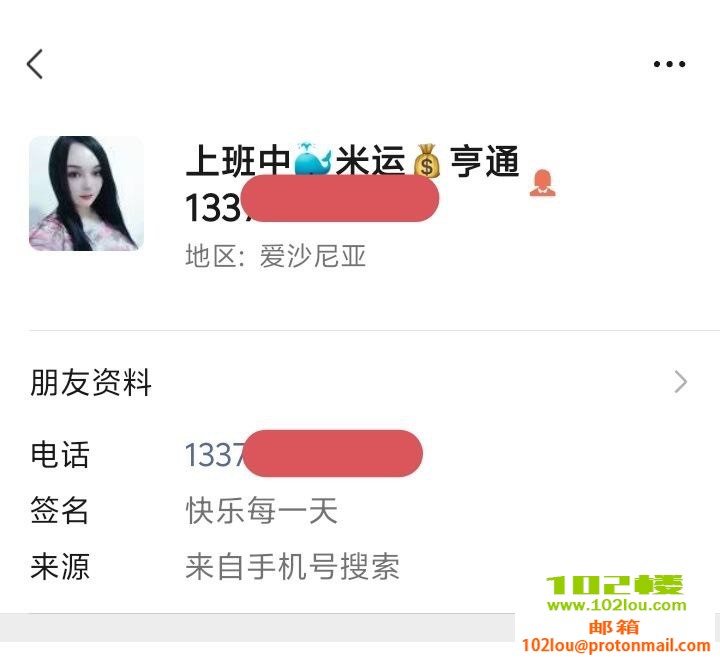This screenshot has height=670, width=720.
Task: View the contact's profile photo
Action: tap(86, 193)
